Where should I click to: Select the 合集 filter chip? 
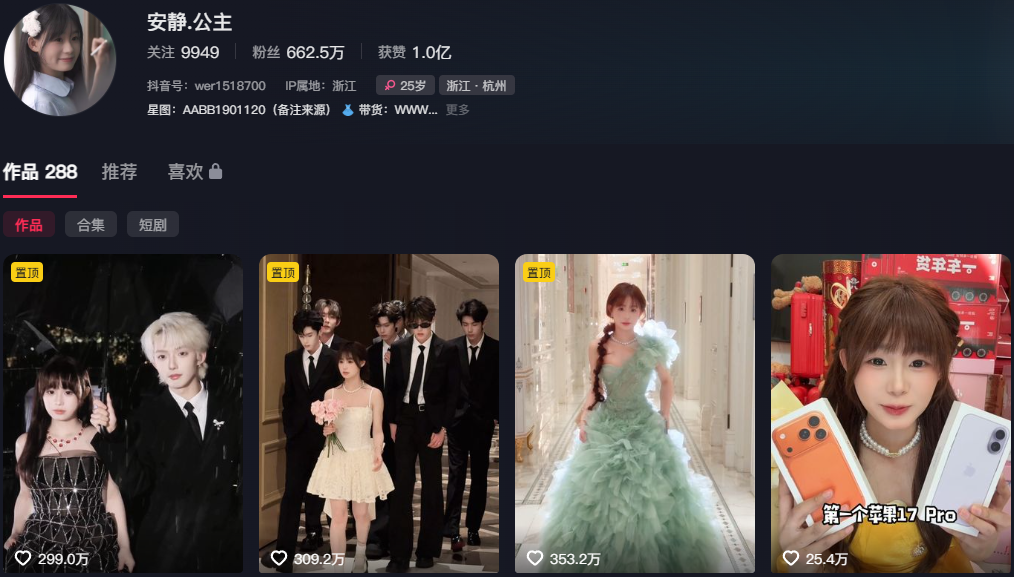pos(91,225)
